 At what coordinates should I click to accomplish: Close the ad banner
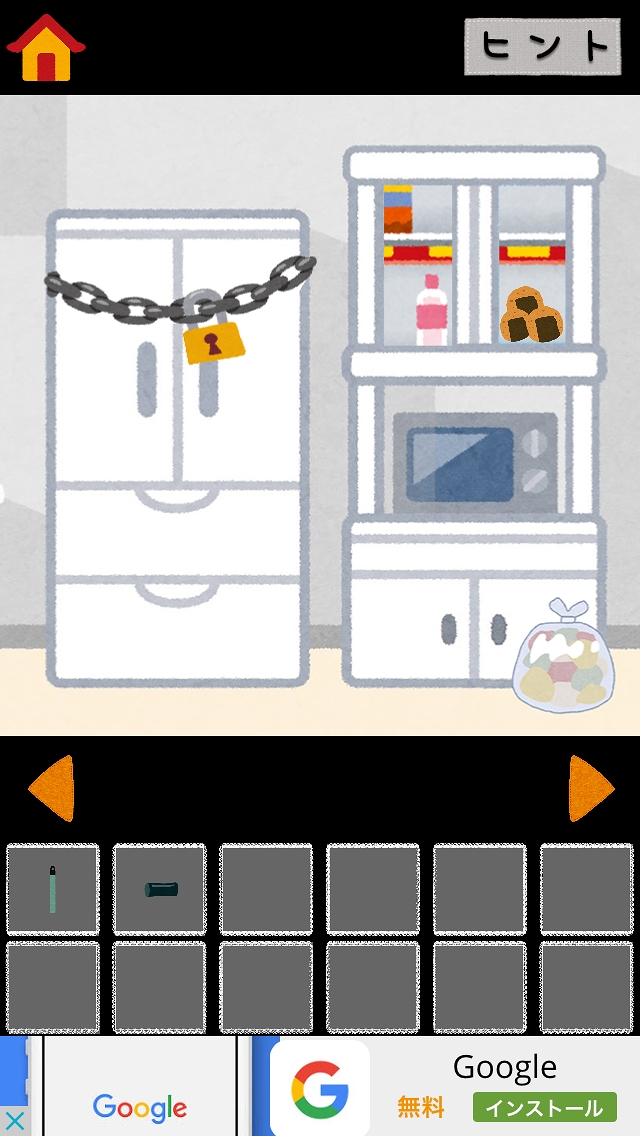click(14, 1121)
